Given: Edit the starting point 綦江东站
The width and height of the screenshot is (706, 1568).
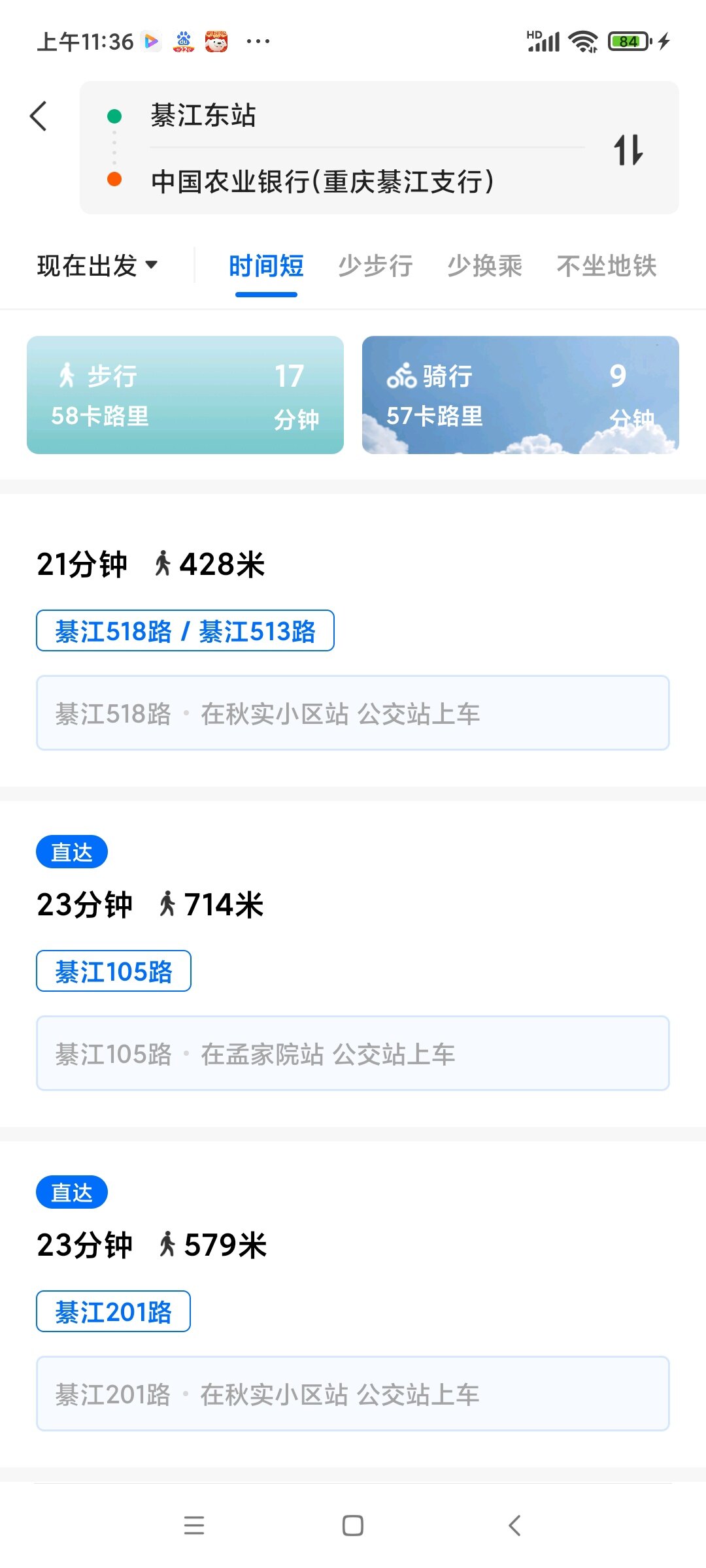Looking at the screenshot, I should (203, 116).
